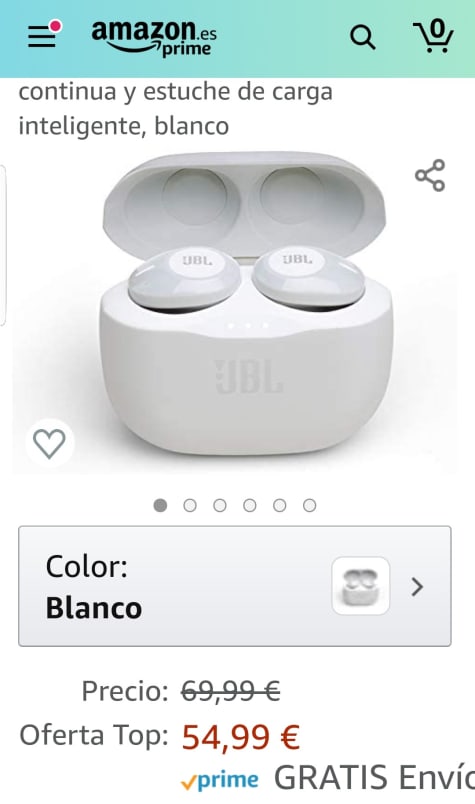Open the Color: Blanco selector
This screenshot has height=804, width=475.
[x=235, y=586]
